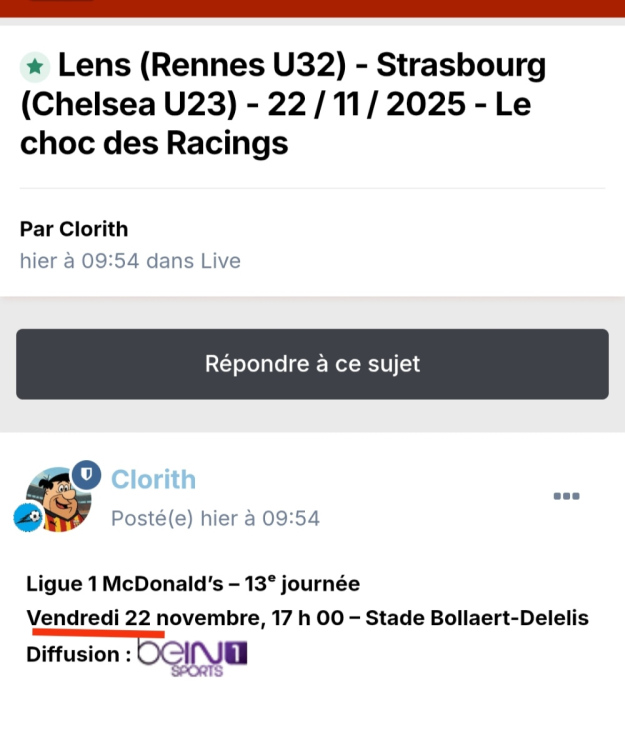
Task: Tap the Répondre à ce sujet button
Action: point(312,364)
